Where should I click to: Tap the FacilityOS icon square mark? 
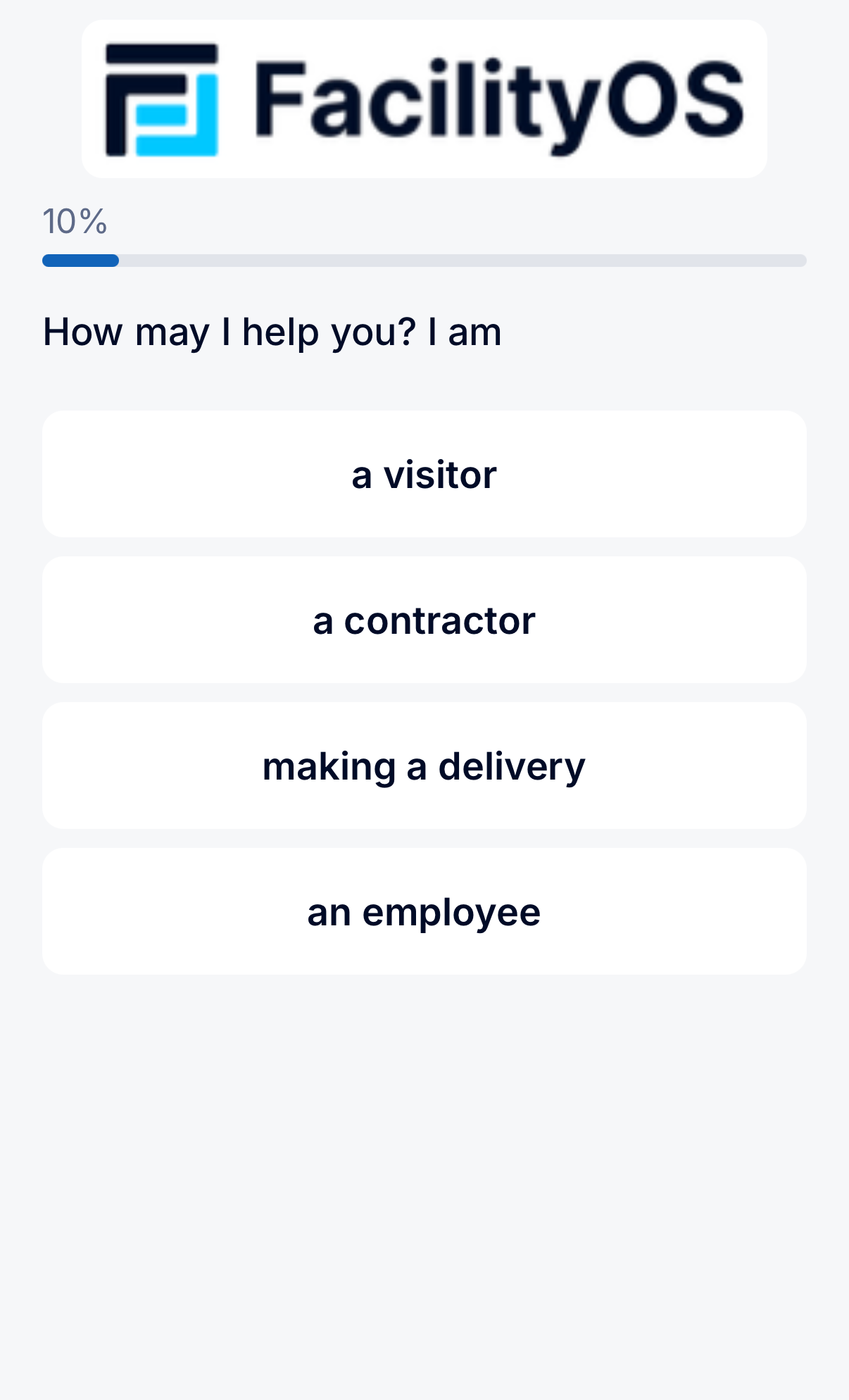click(161, 100)
